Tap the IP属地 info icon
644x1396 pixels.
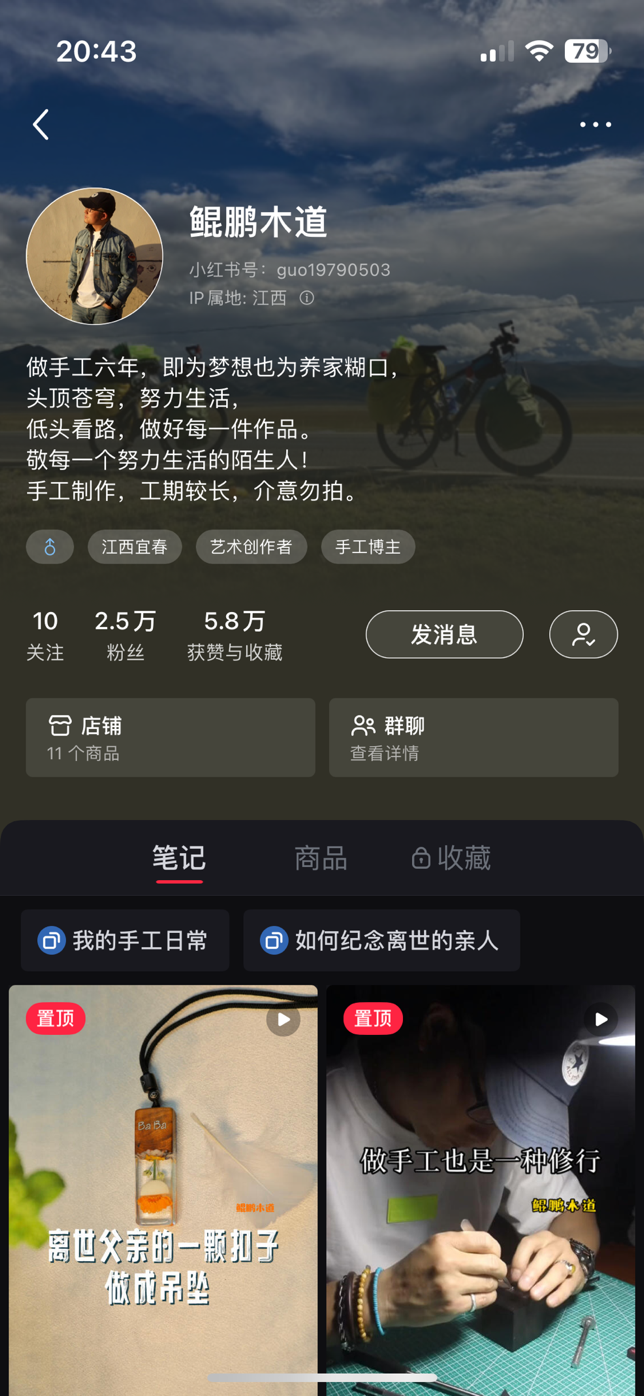(307, 298)
